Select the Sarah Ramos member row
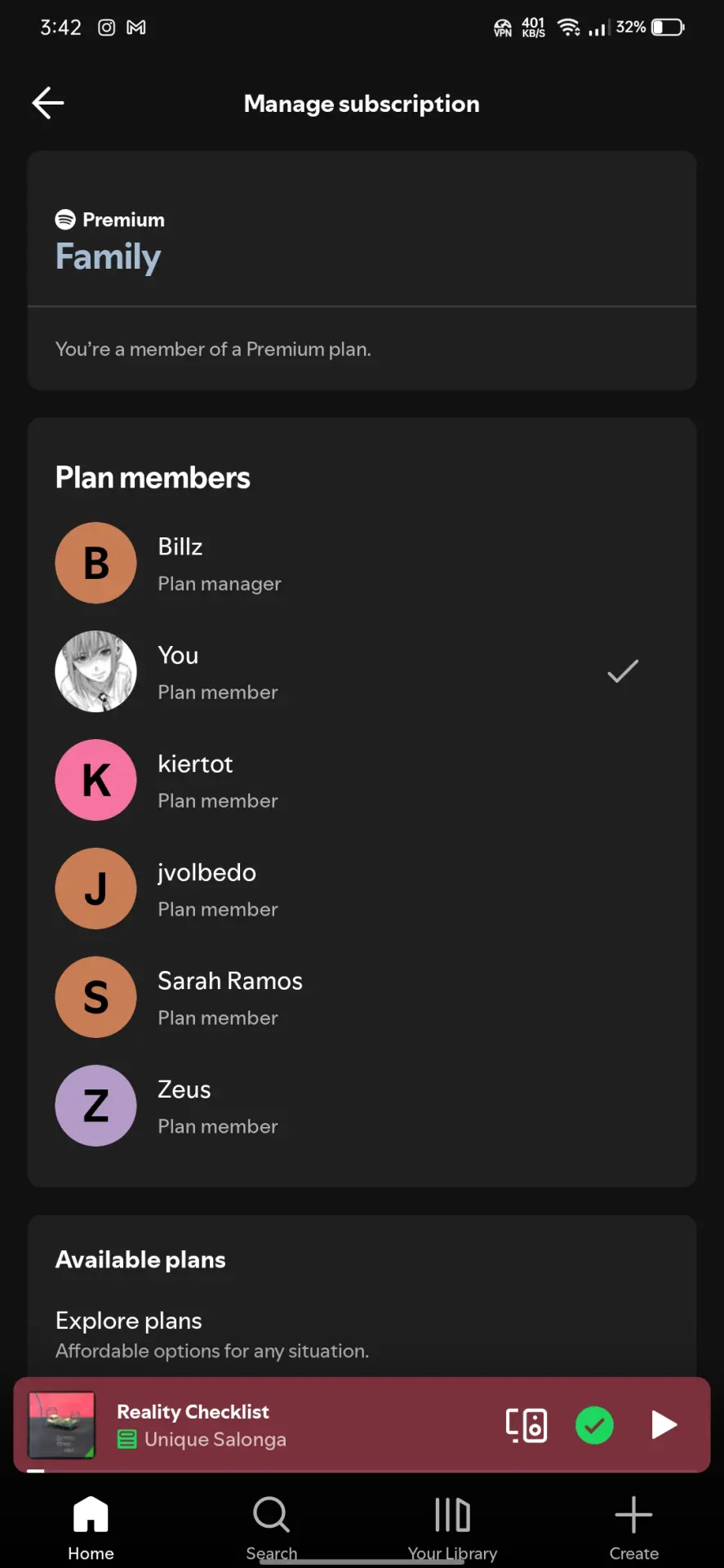 [362, 998]
